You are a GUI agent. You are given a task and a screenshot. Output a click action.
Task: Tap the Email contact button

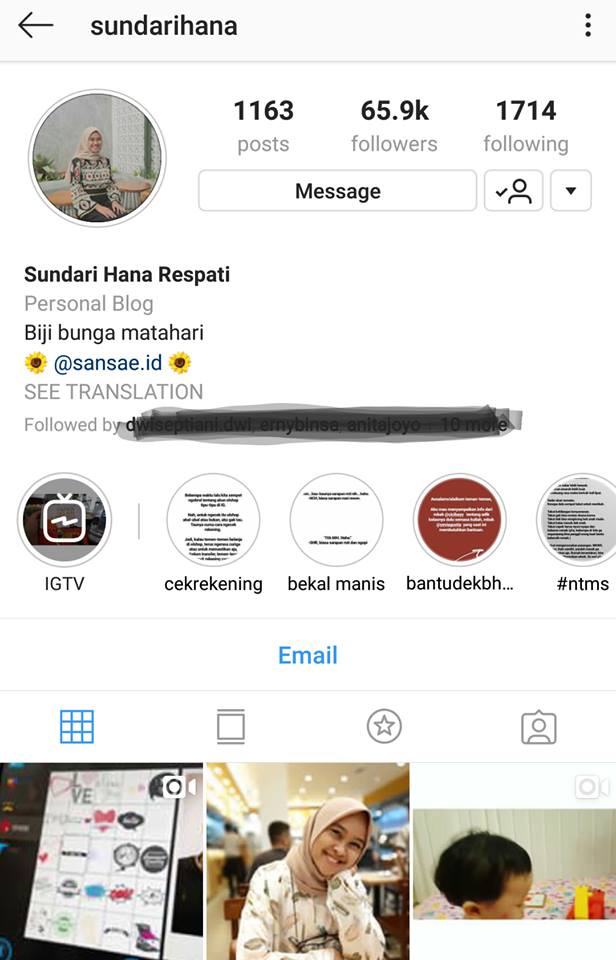(x=308, y=655)
